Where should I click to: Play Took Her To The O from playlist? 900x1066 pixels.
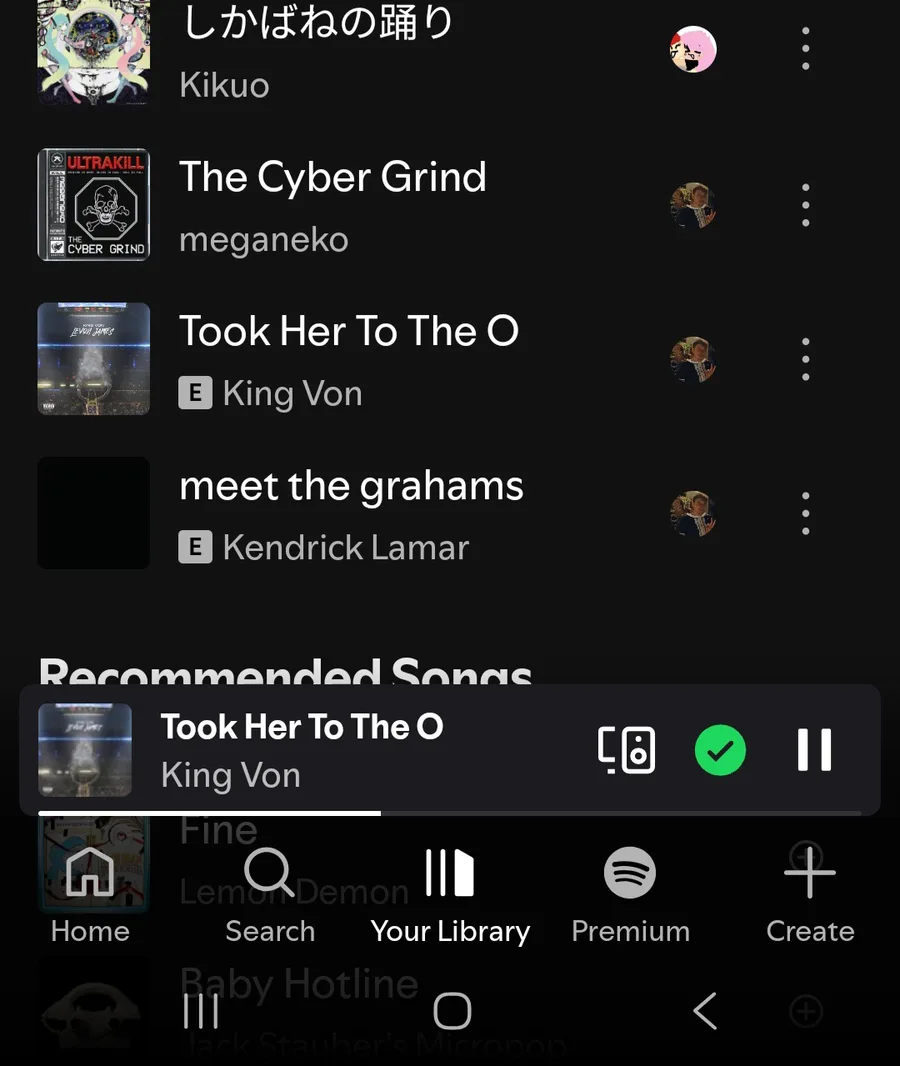click(348, 359)
